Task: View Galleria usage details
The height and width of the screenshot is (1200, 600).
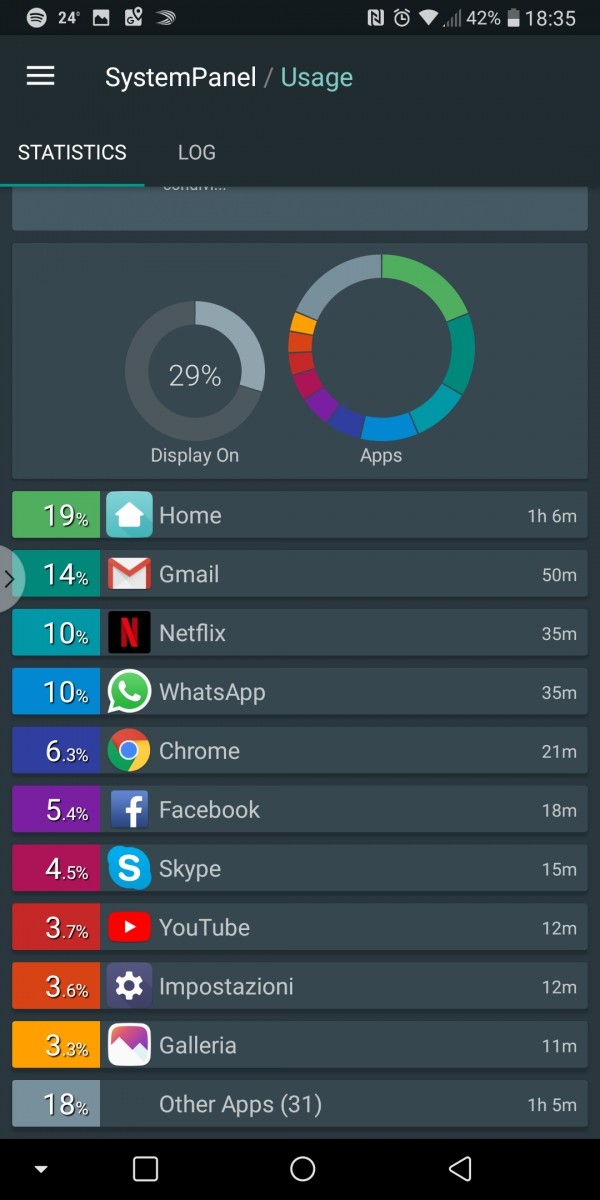Action: coord(300,1046)
